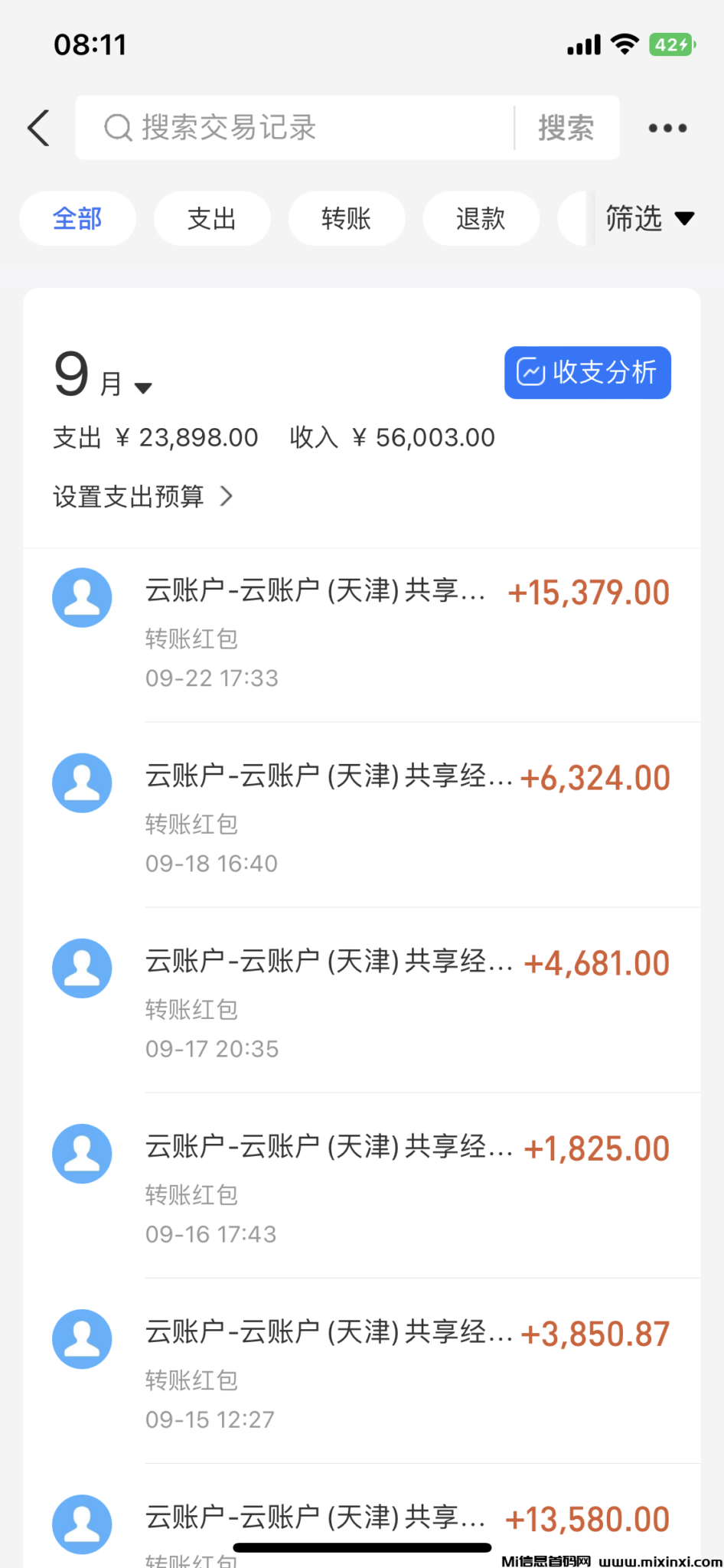
Task: Enable the 退款 filter
Action: coord(481,219)
